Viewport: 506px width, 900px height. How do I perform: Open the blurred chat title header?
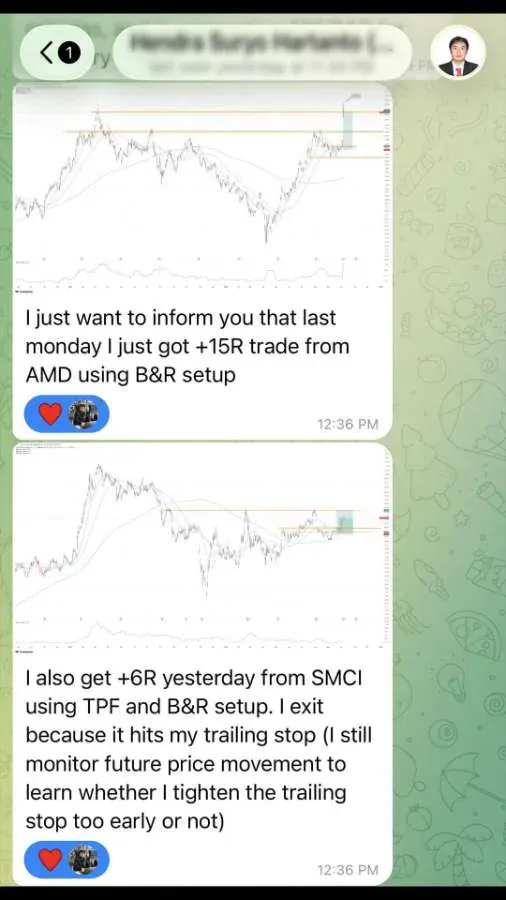click(262, 52)
